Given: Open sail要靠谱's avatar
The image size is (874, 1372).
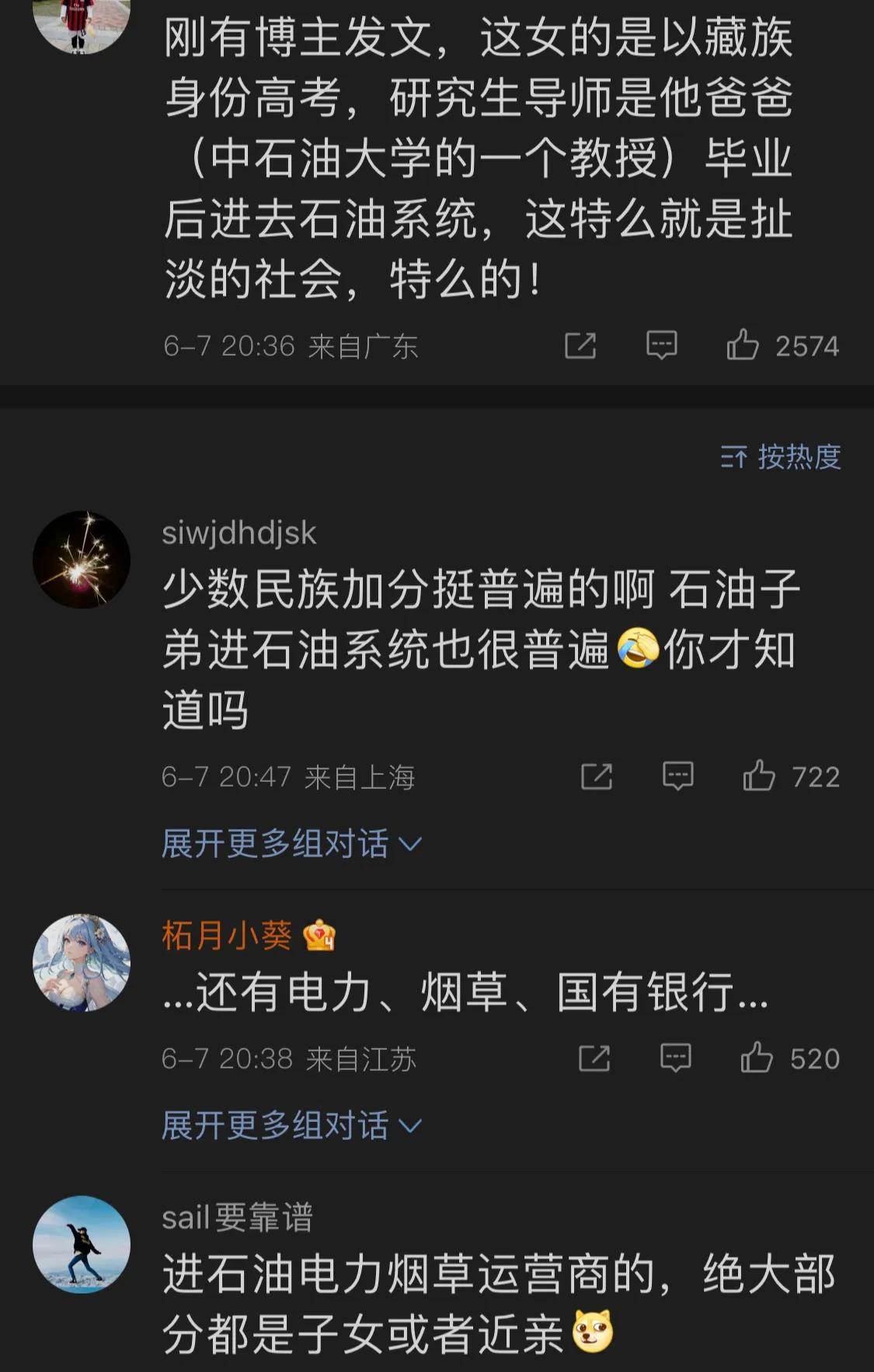Looking at the screenshot, I should [82, 1244].
